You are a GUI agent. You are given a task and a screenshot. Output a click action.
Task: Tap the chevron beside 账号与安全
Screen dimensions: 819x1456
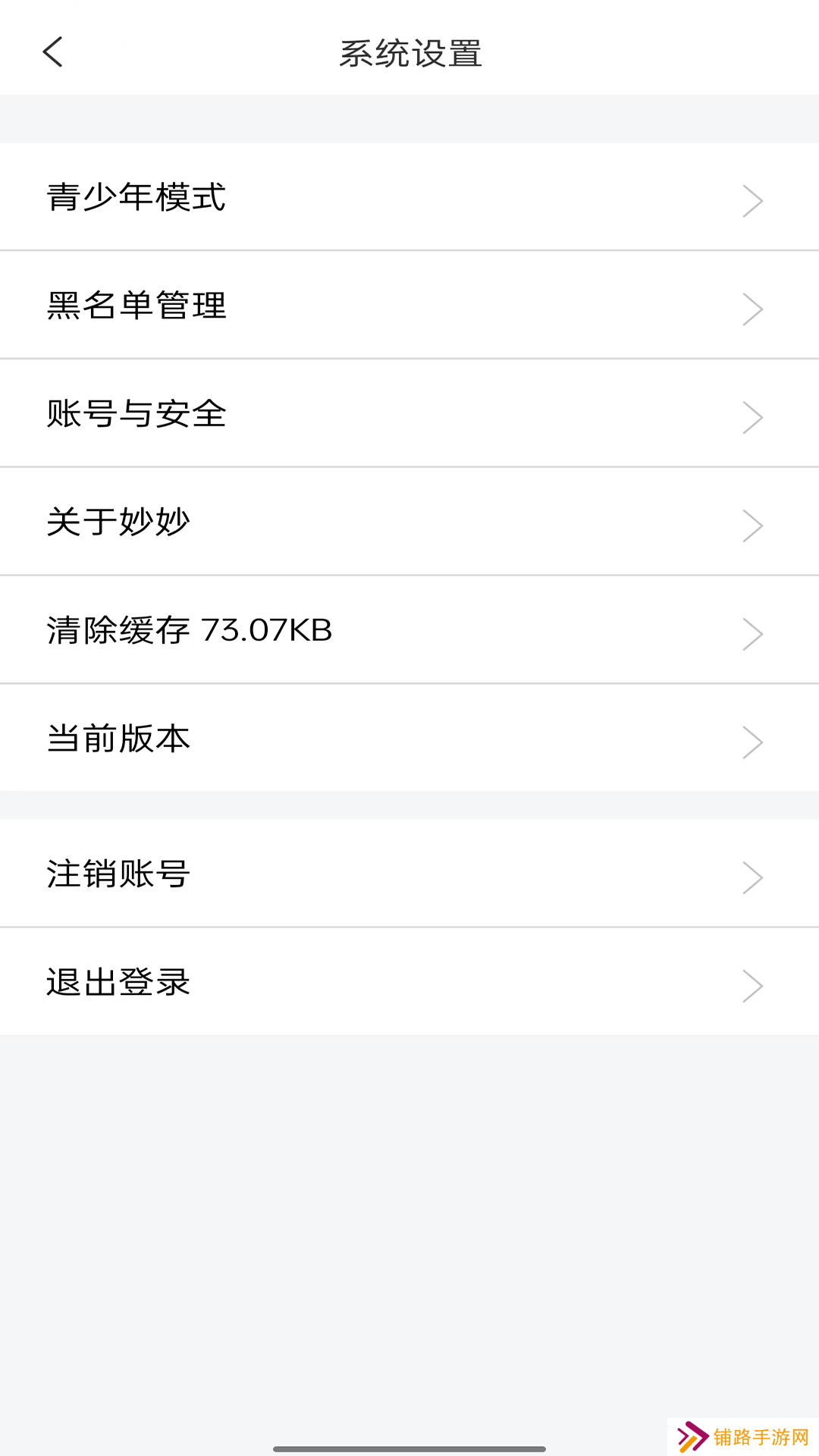pyautogui.click(x=752, y=417)
